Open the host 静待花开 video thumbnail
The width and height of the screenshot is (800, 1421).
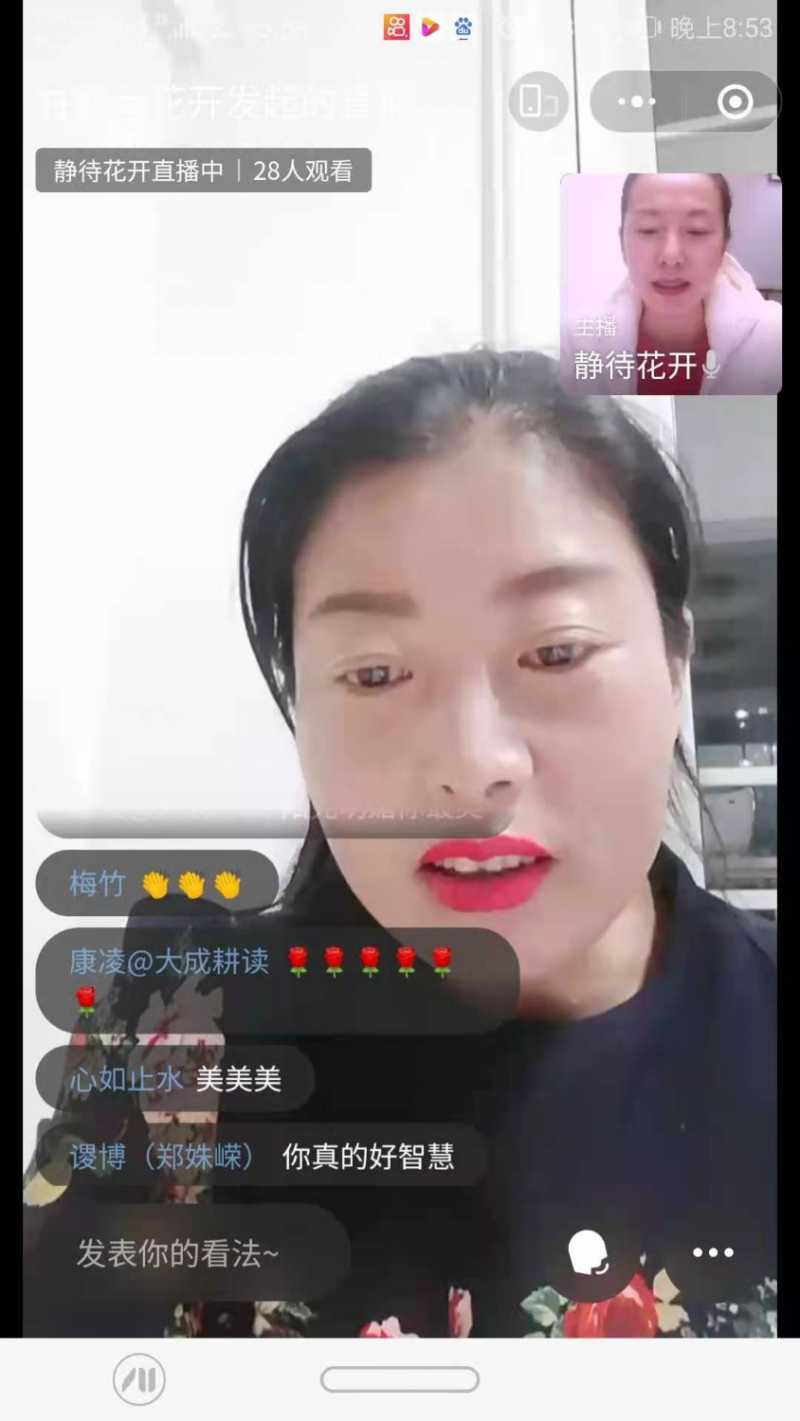click(x=670, y=284)
